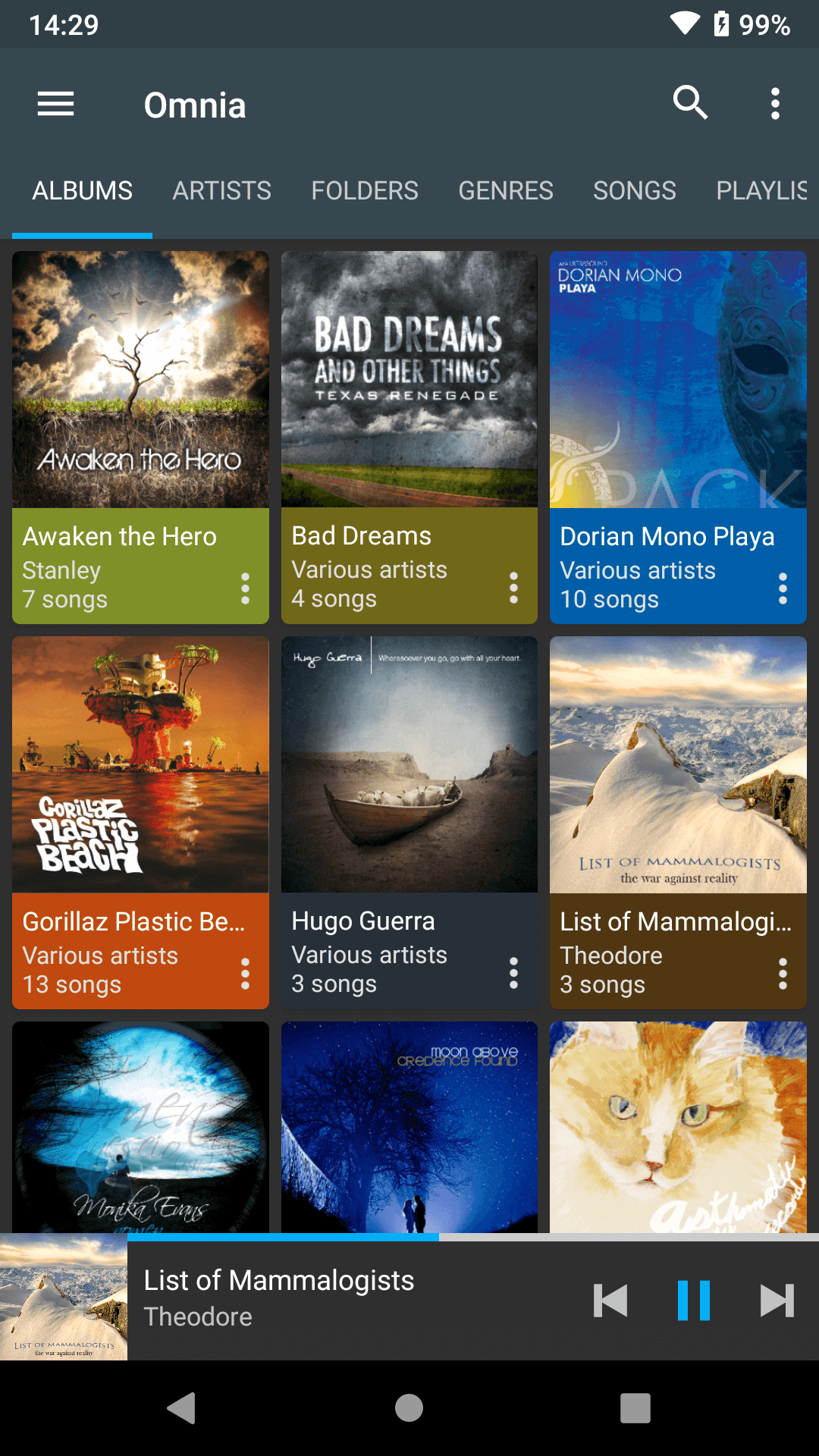Pause the current song
Viewport: 819px width, 1456px height.
coord(694,1301)
